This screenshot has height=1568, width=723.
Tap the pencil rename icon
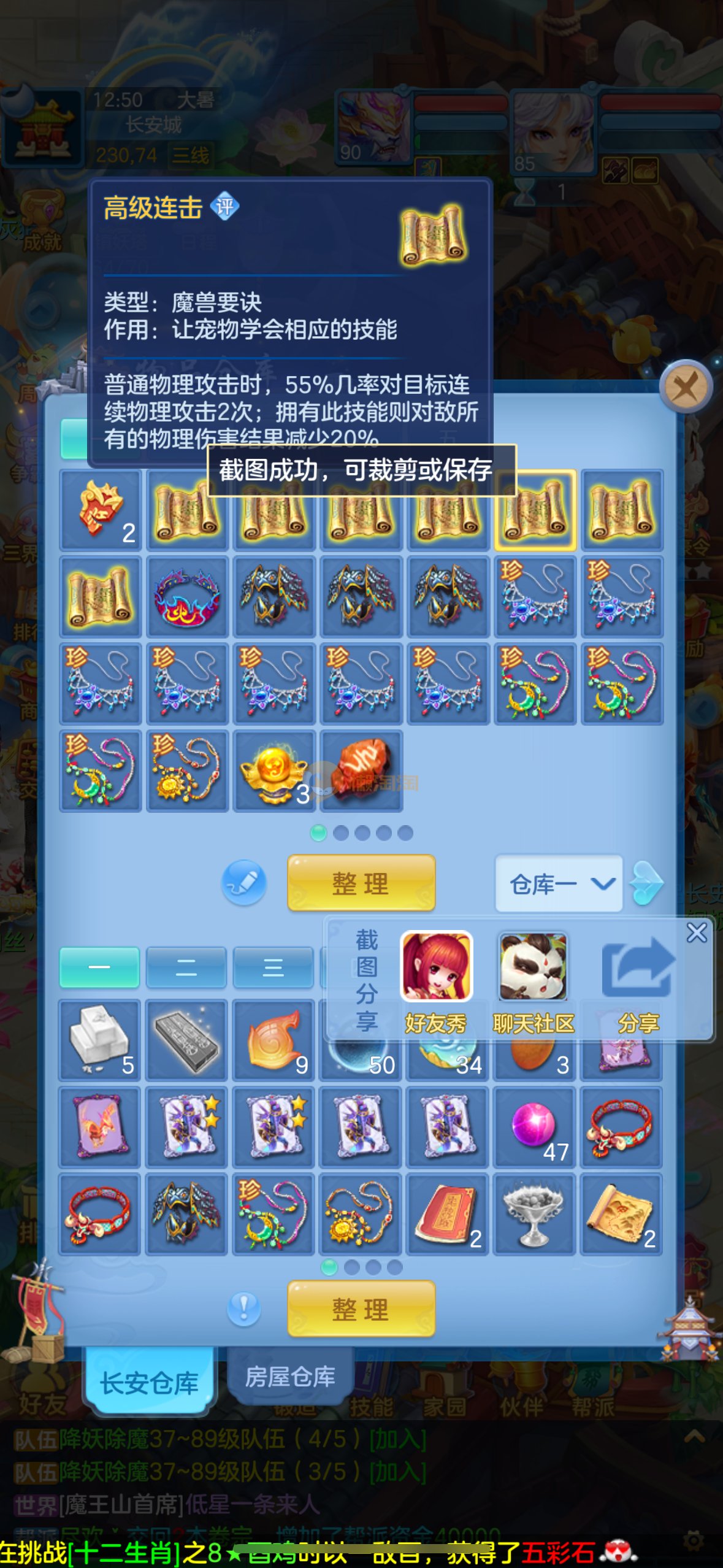[x=244, y=883]
